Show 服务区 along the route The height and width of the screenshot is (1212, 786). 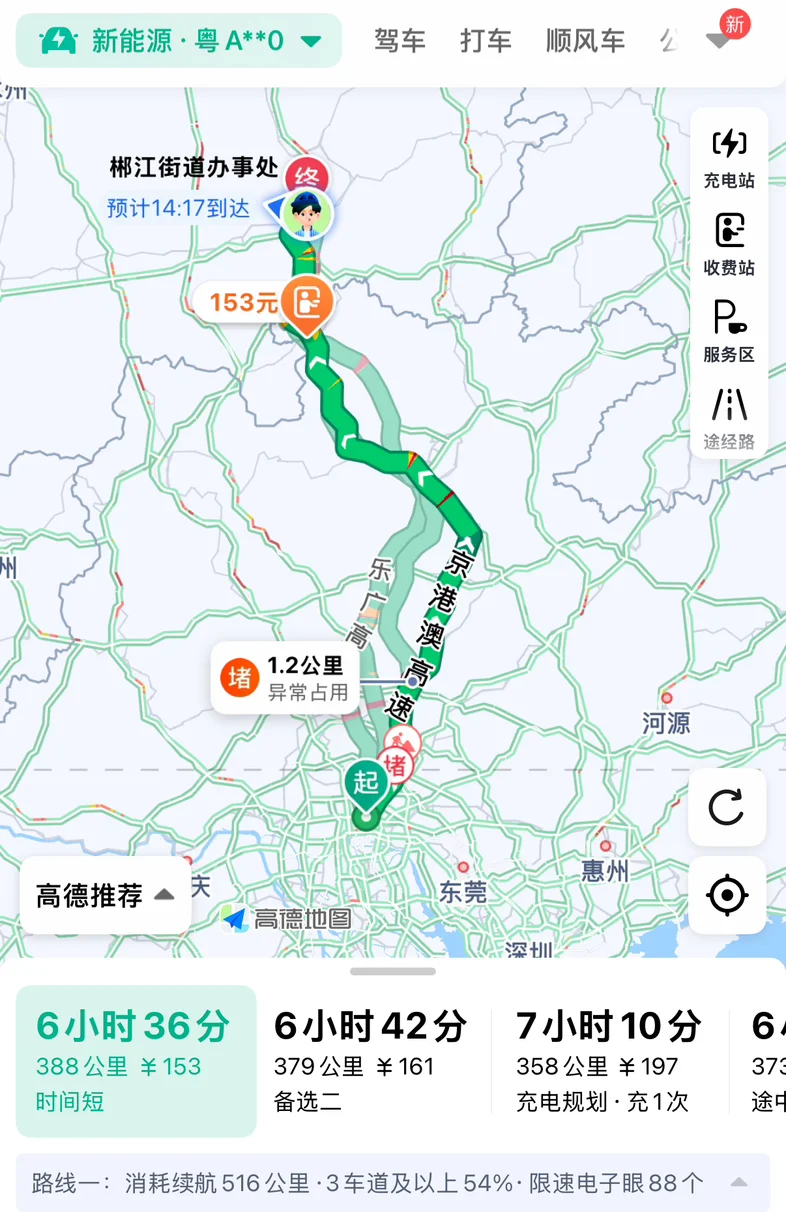(729, 330)
